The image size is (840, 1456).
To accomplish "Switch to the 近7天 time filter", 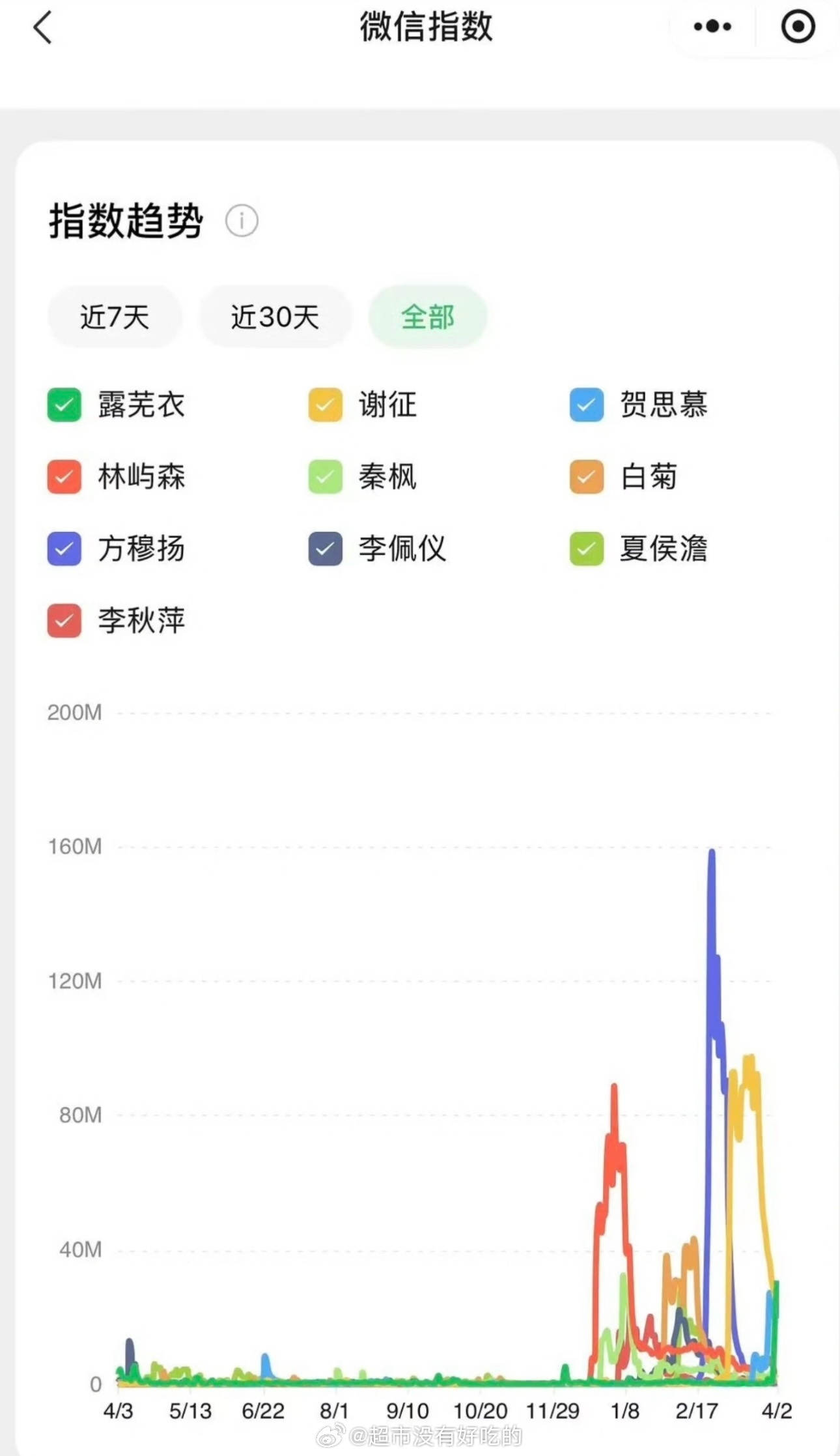I will pyautogui.click(x=115, y=317).
